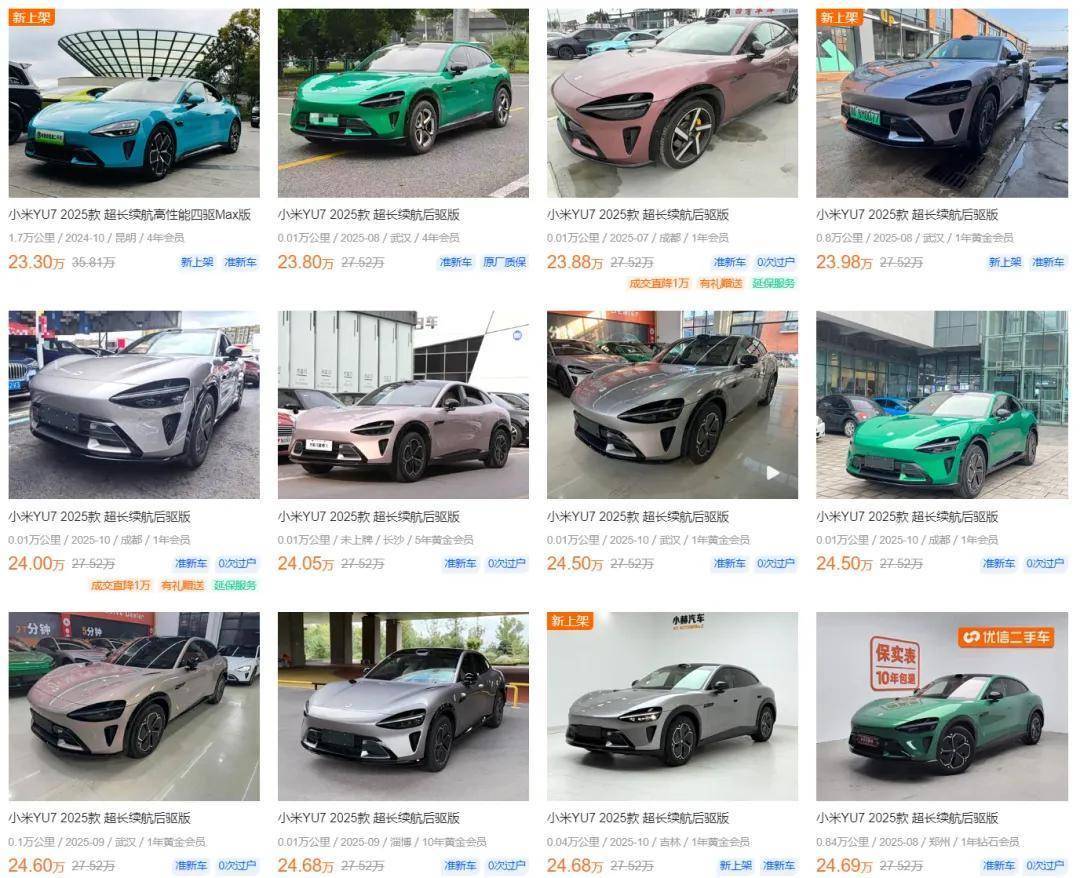This screenshot has height=878, width=1080.
Task: Open the 24.60万 YU7 listing from 武汉
Action: click(x=134, y=706)
